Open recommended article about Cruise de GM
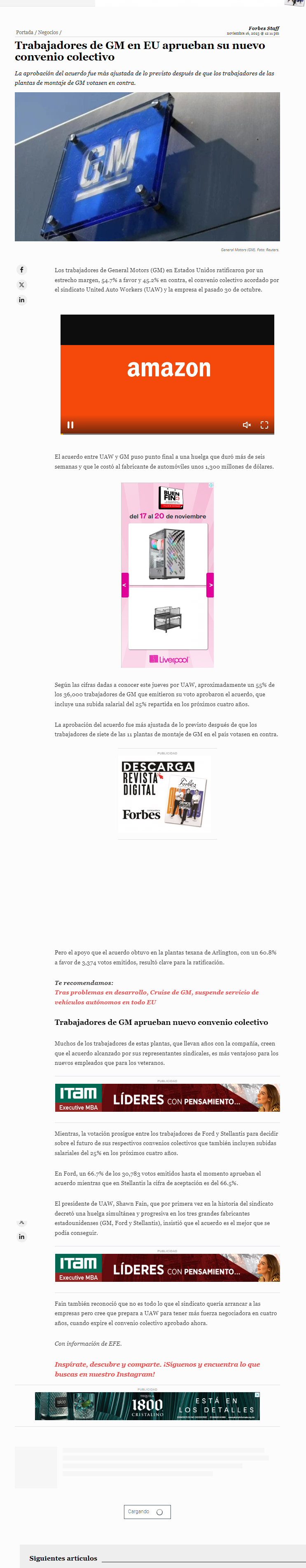Screen dimensions: 306x1568 pos(157,996)
